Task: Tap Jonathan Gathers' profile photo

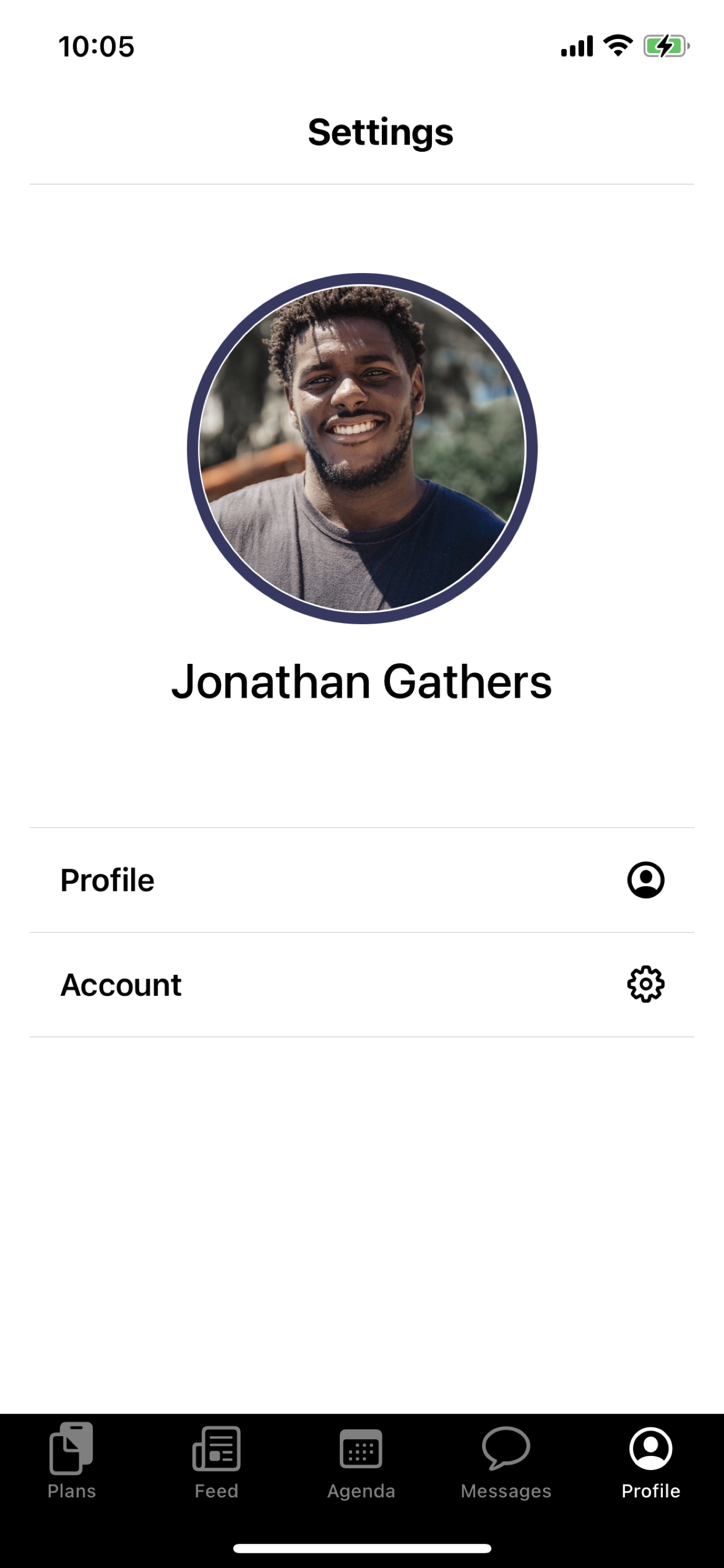Action: point(362,448)
